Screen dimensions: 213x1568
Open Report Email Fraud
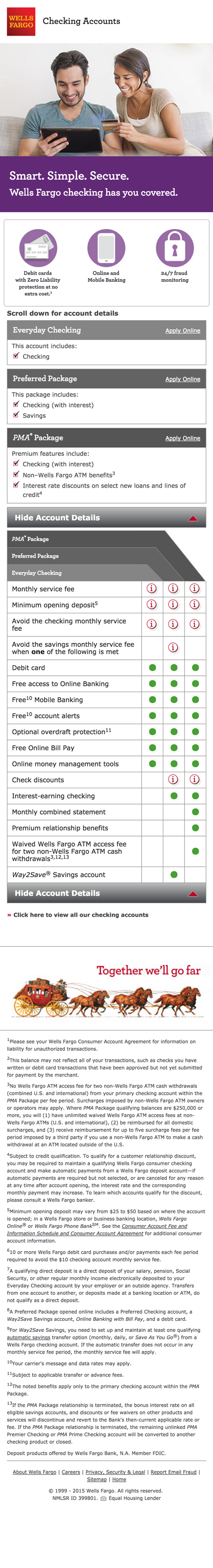(x=174, y=1472)
